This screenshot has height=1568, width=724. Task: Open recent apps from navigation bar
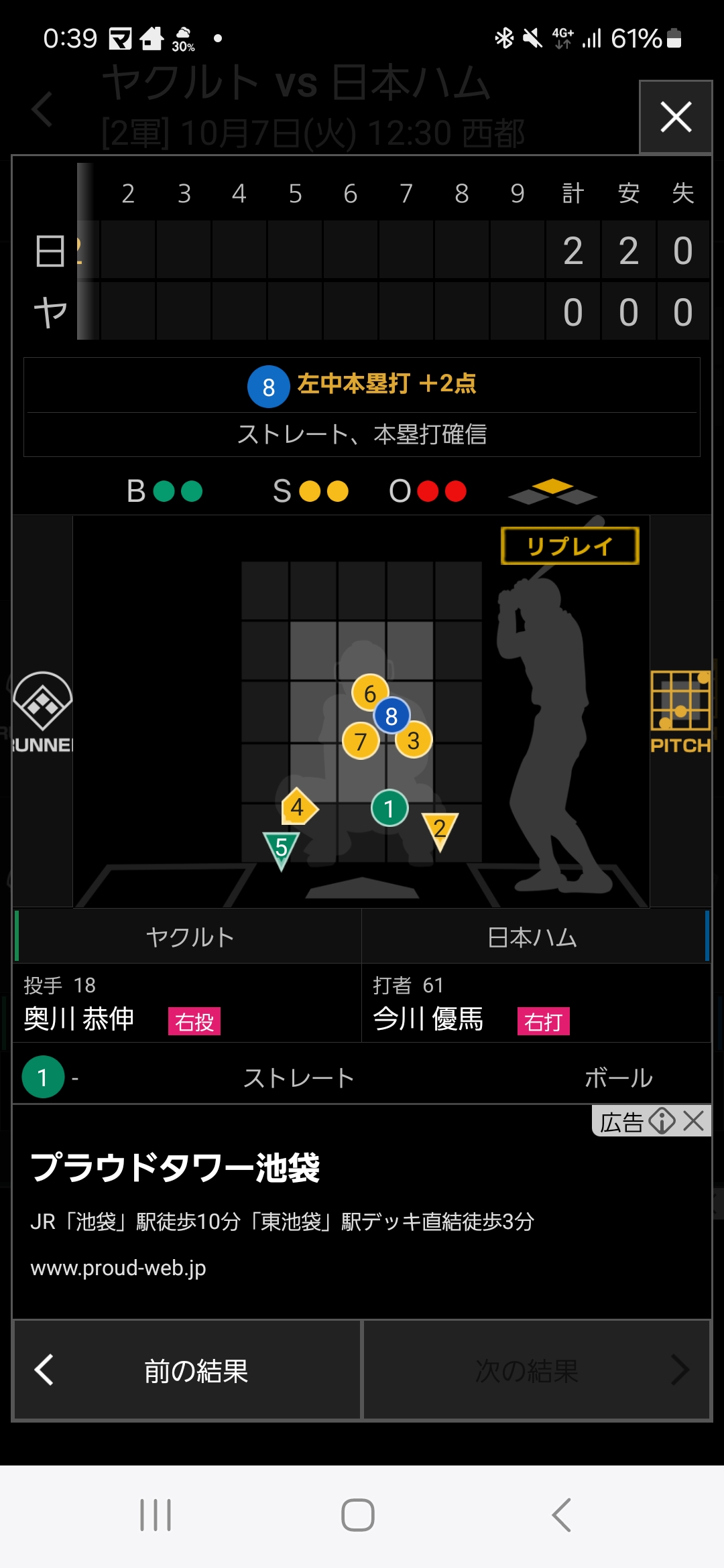point(156,1515)
